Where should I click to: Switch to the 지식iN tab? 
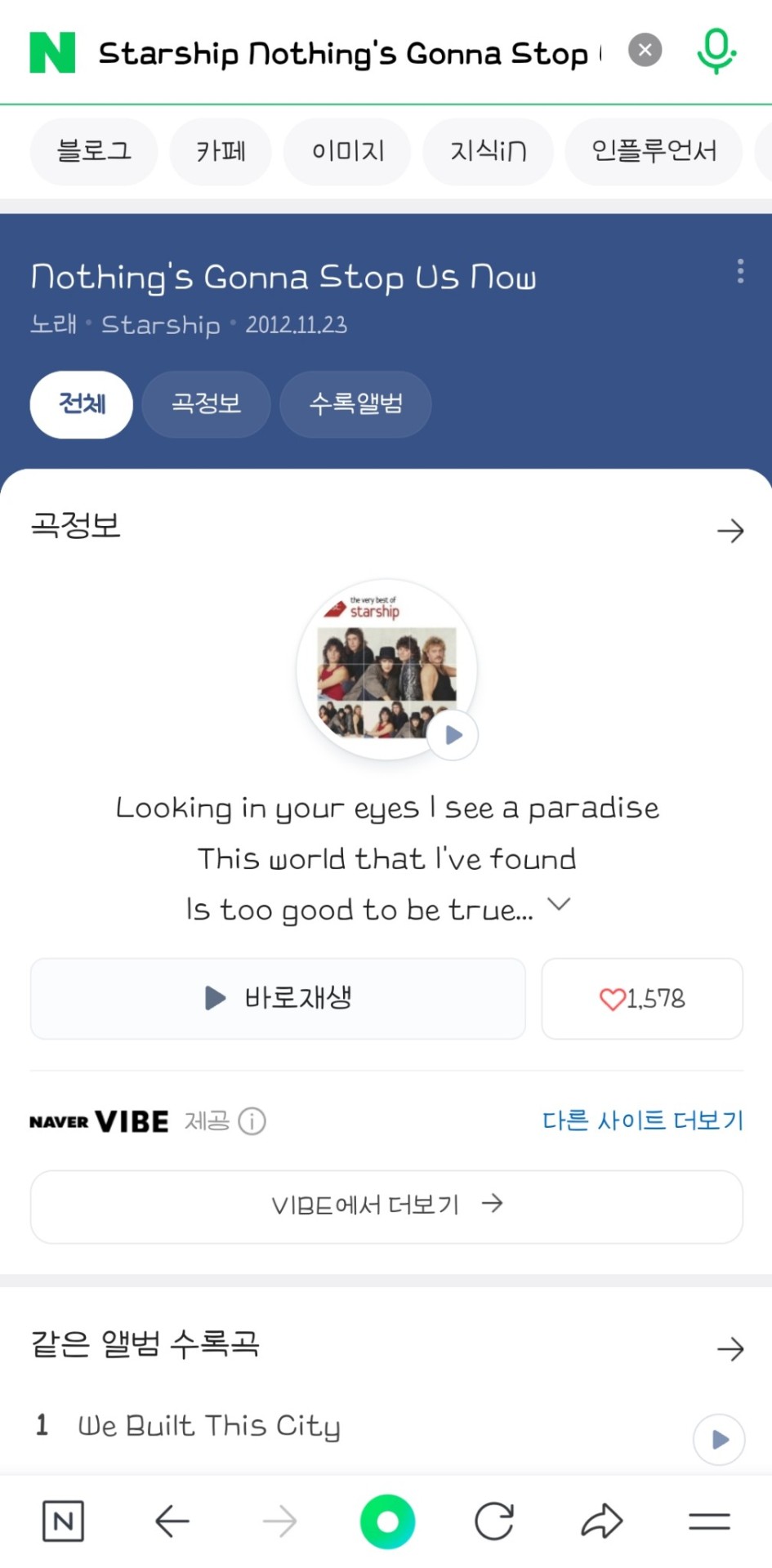(488, 151)
